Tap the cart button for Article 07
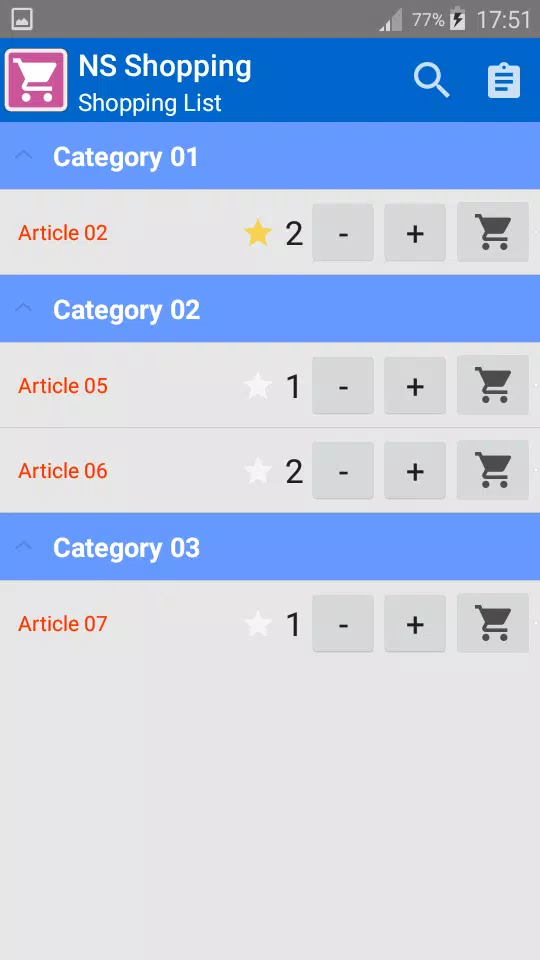This screenshot has height=960, width=540. tap(493, 623)
